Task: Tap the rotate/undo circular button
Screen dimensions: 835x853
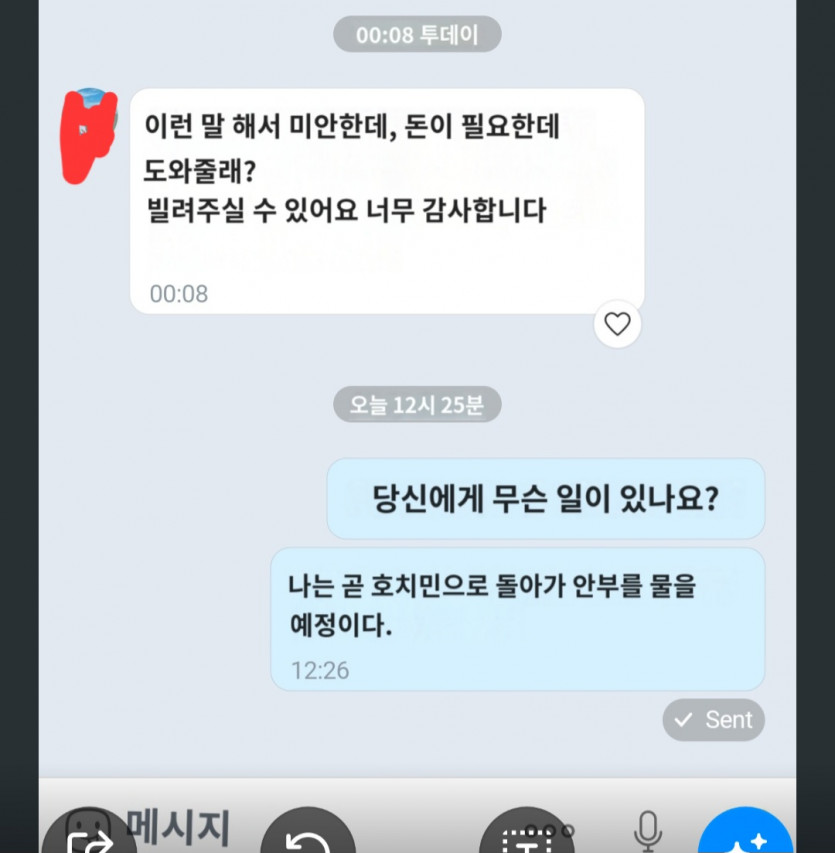Action: click(308, 838)
